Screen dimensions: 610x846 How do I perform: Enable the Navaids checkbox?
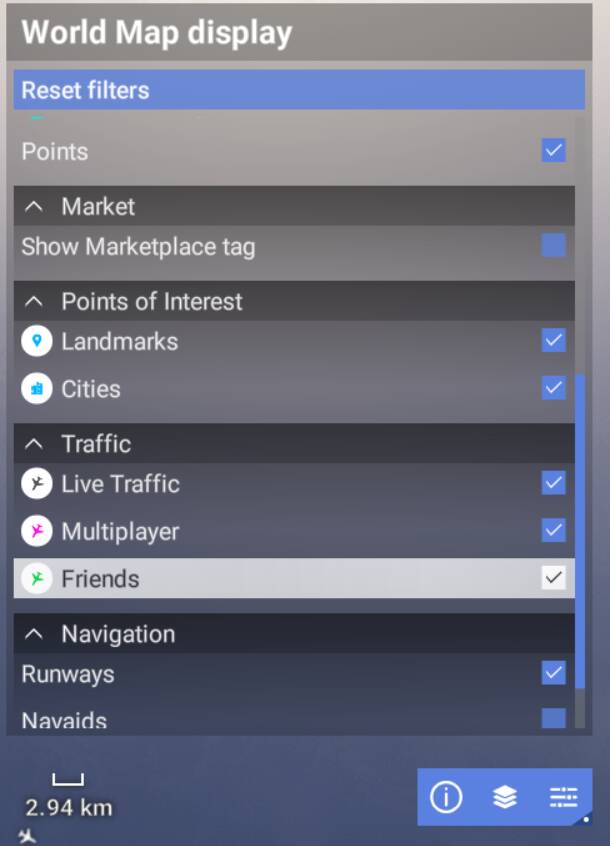553,718
